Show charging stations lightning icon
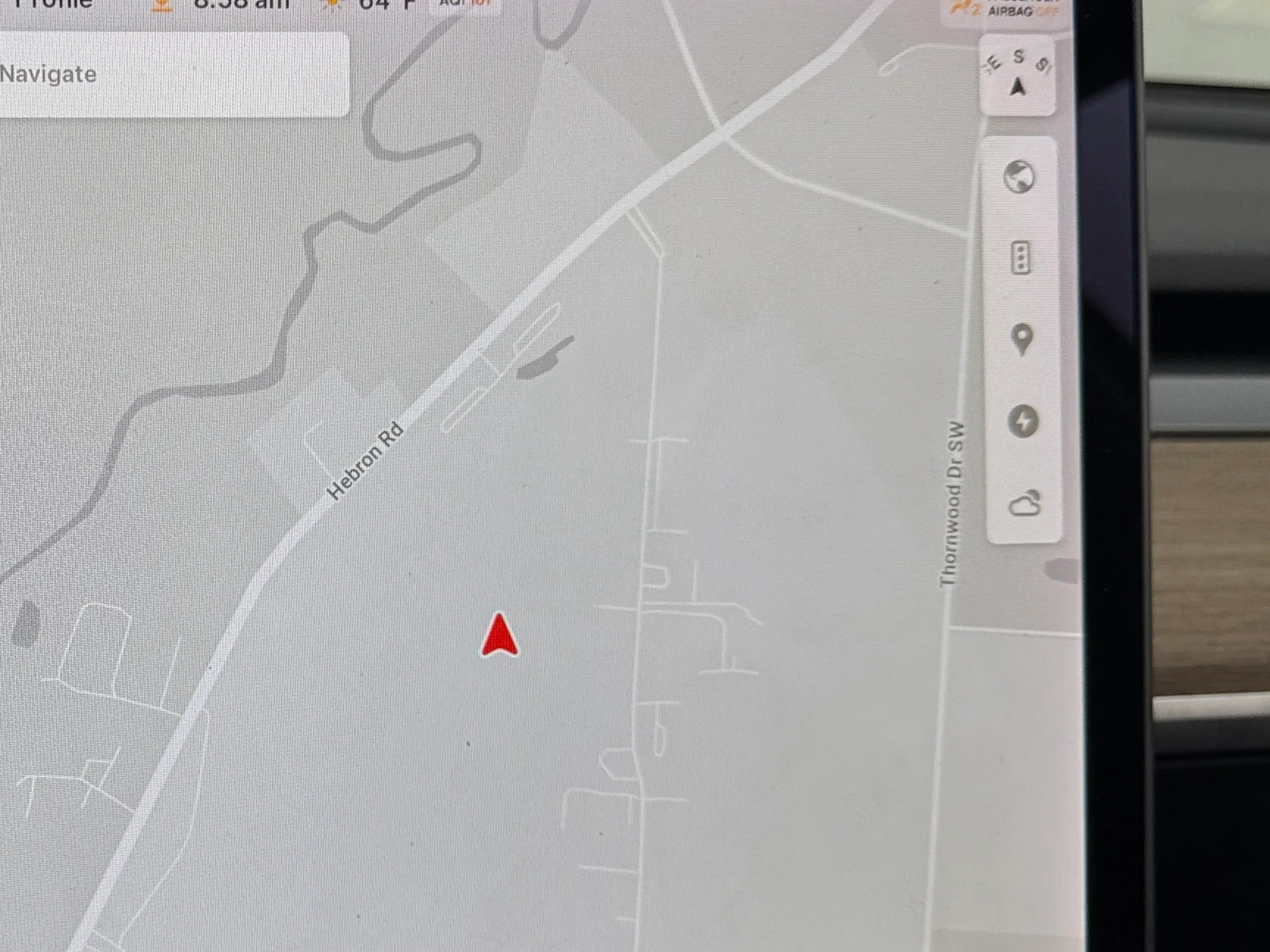Screen dimensions: 1270x952 pyautogui.click(x=1023, y=421)
